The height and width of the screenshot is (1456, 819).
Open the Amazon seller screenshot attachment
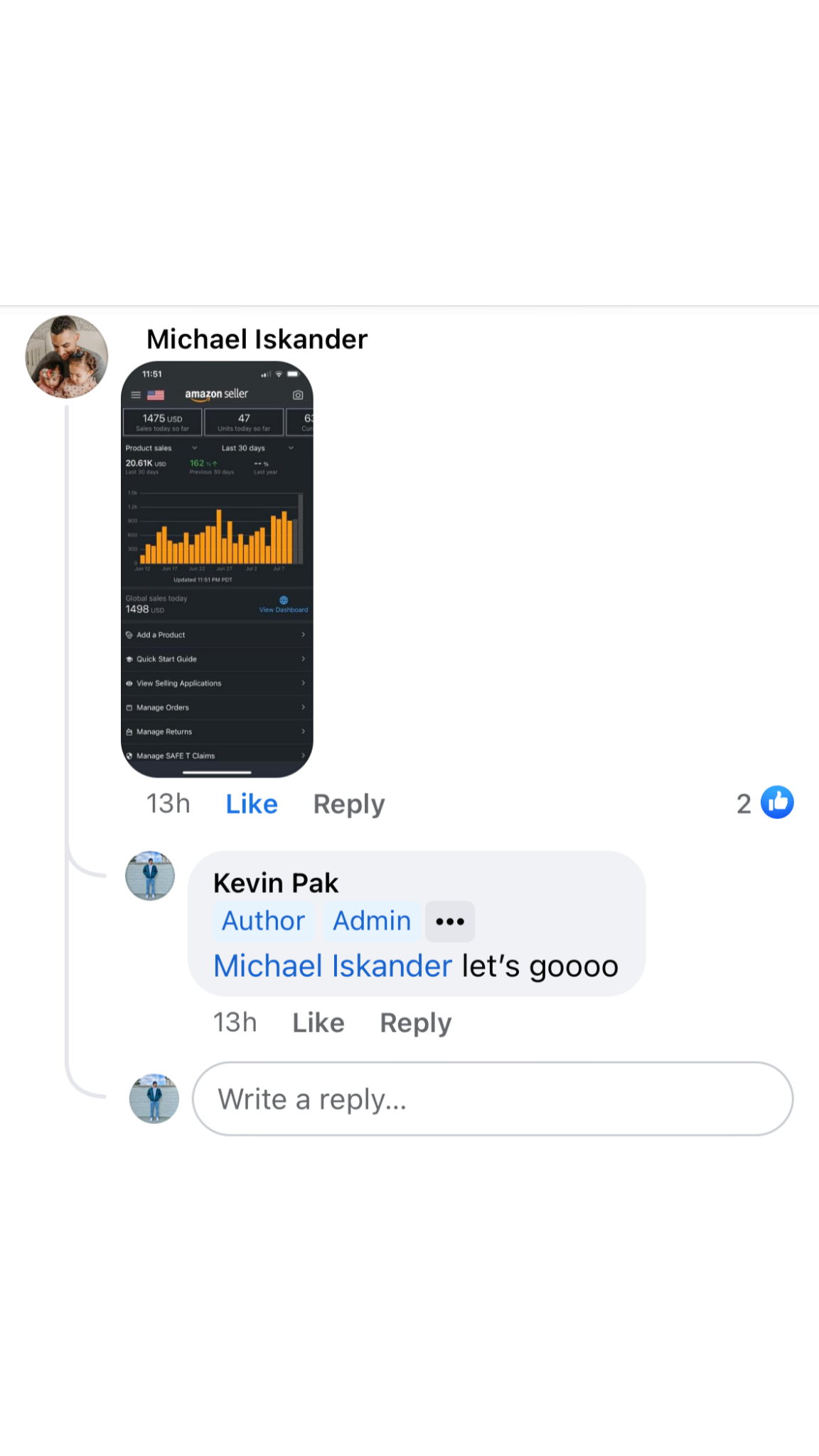[x=217, y=569]
